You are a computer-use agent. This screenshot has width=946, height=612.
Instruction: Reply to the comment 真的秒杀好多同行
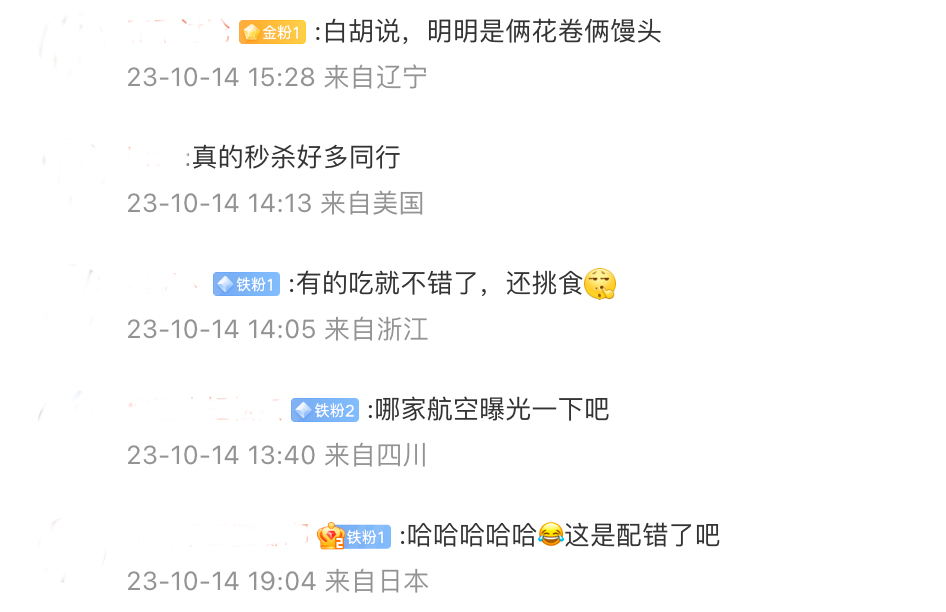pos(297,157)
